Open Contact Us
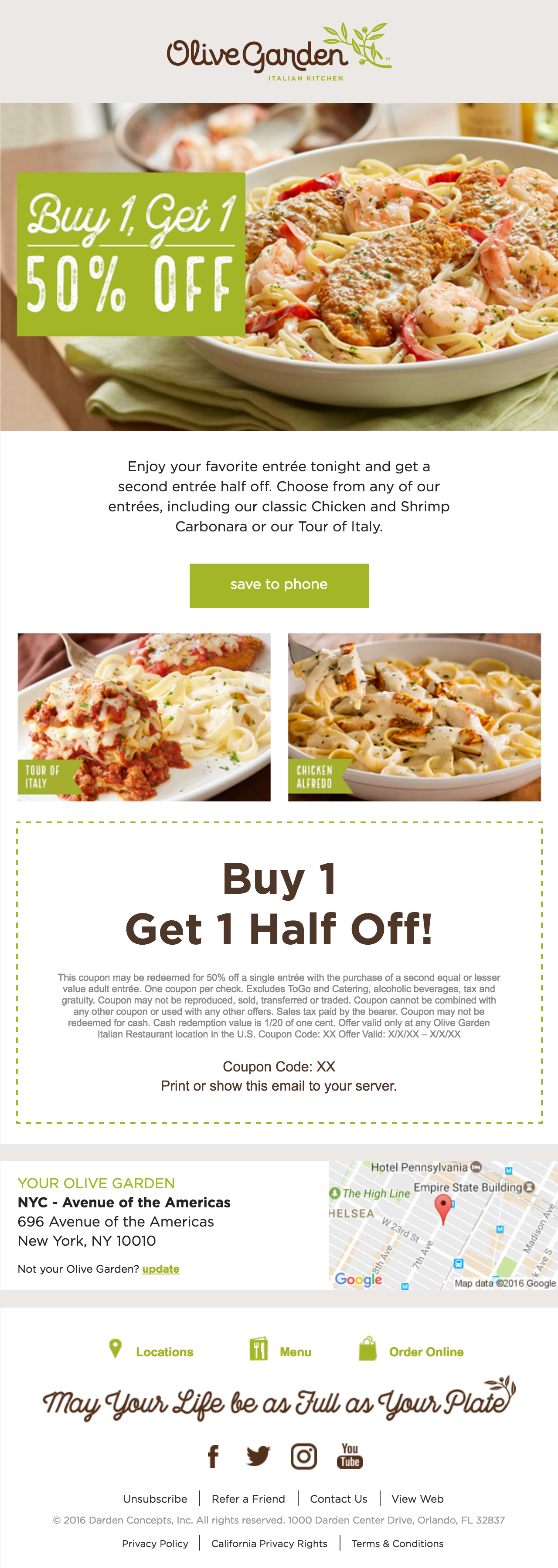This screenshot has width=558, height=1568. tap(338, 1499)
